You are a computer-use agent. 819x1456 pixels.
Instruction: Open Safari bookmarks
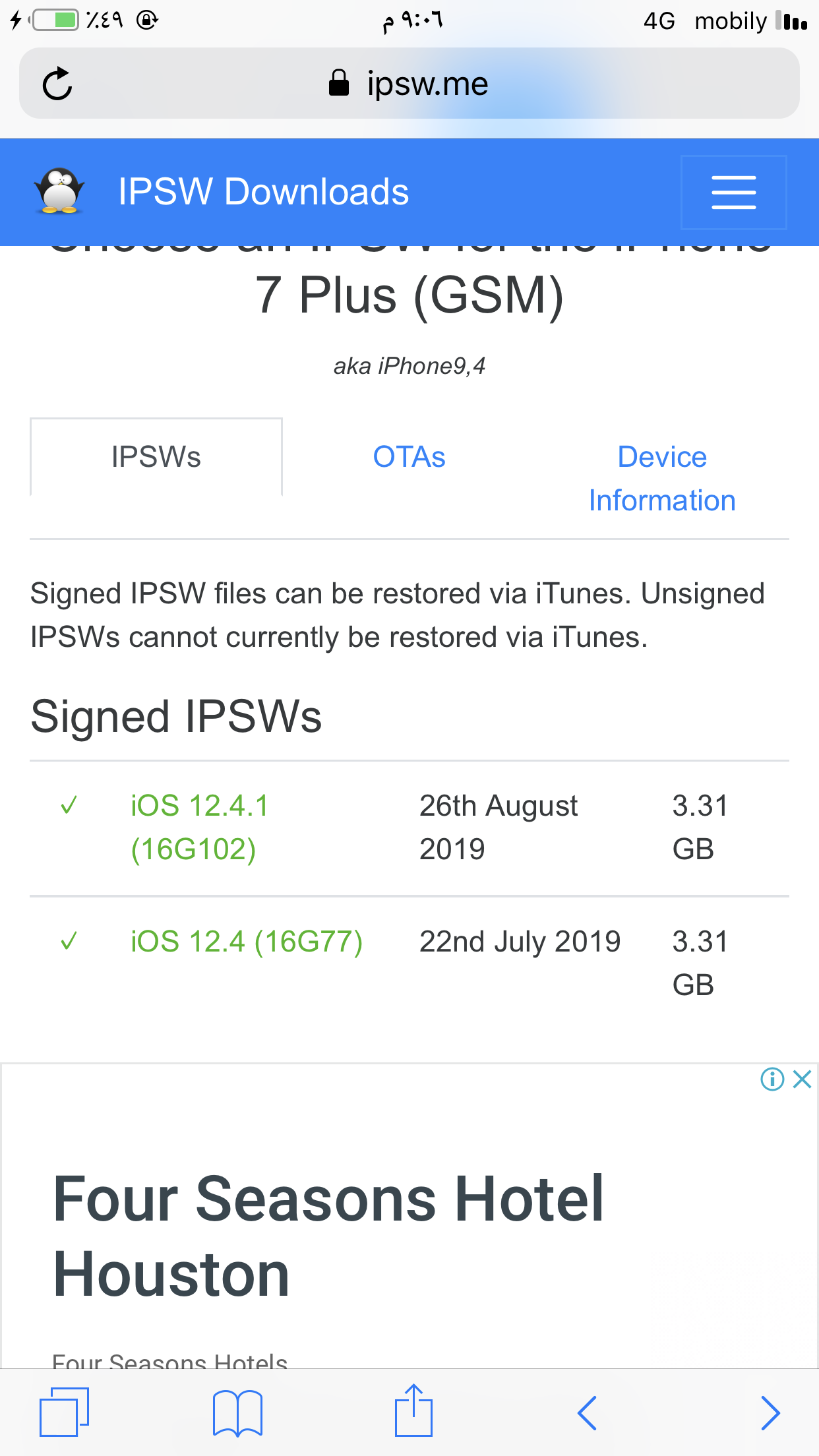[x=237, y=1412]
